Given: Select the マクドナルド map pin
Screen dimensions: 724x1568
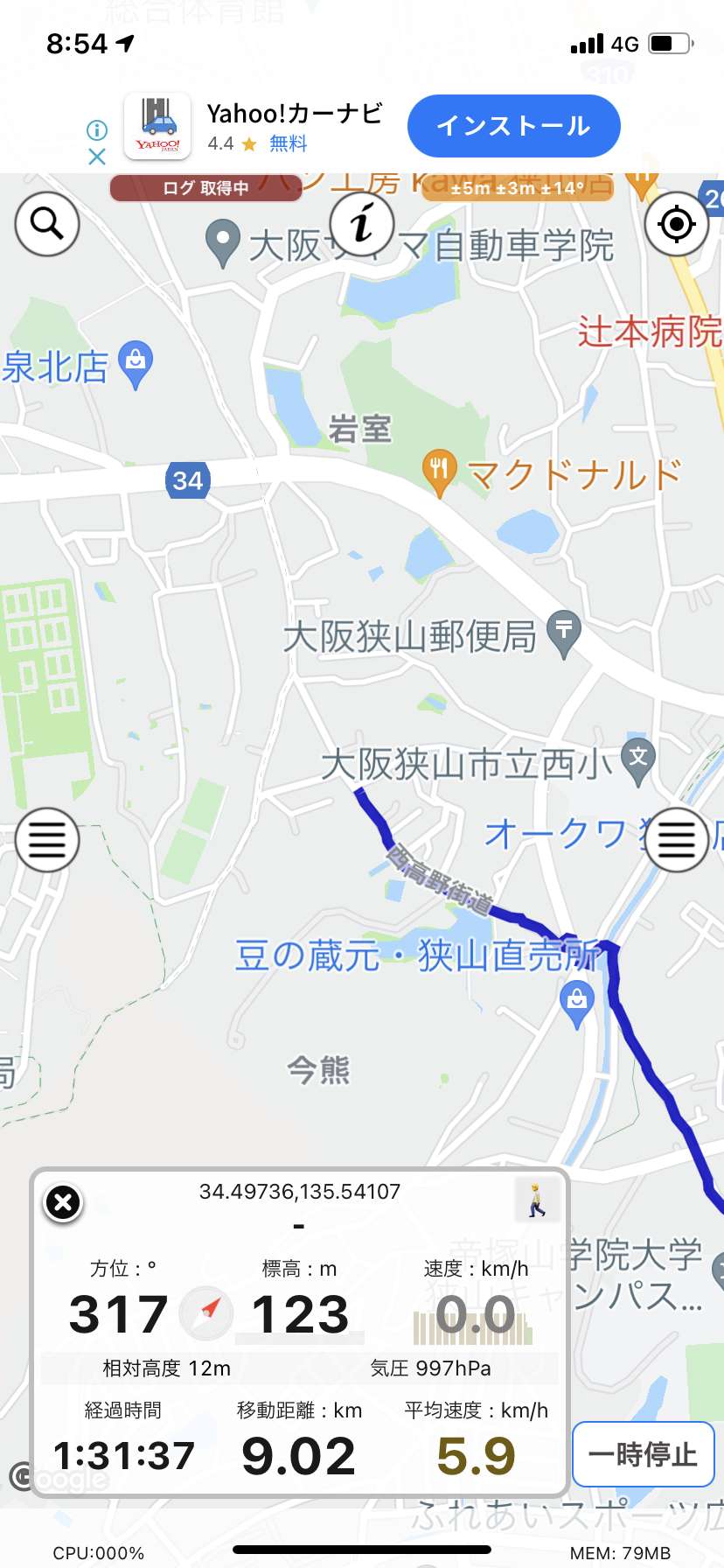Looking at the screenshot, I should point(439,472).
